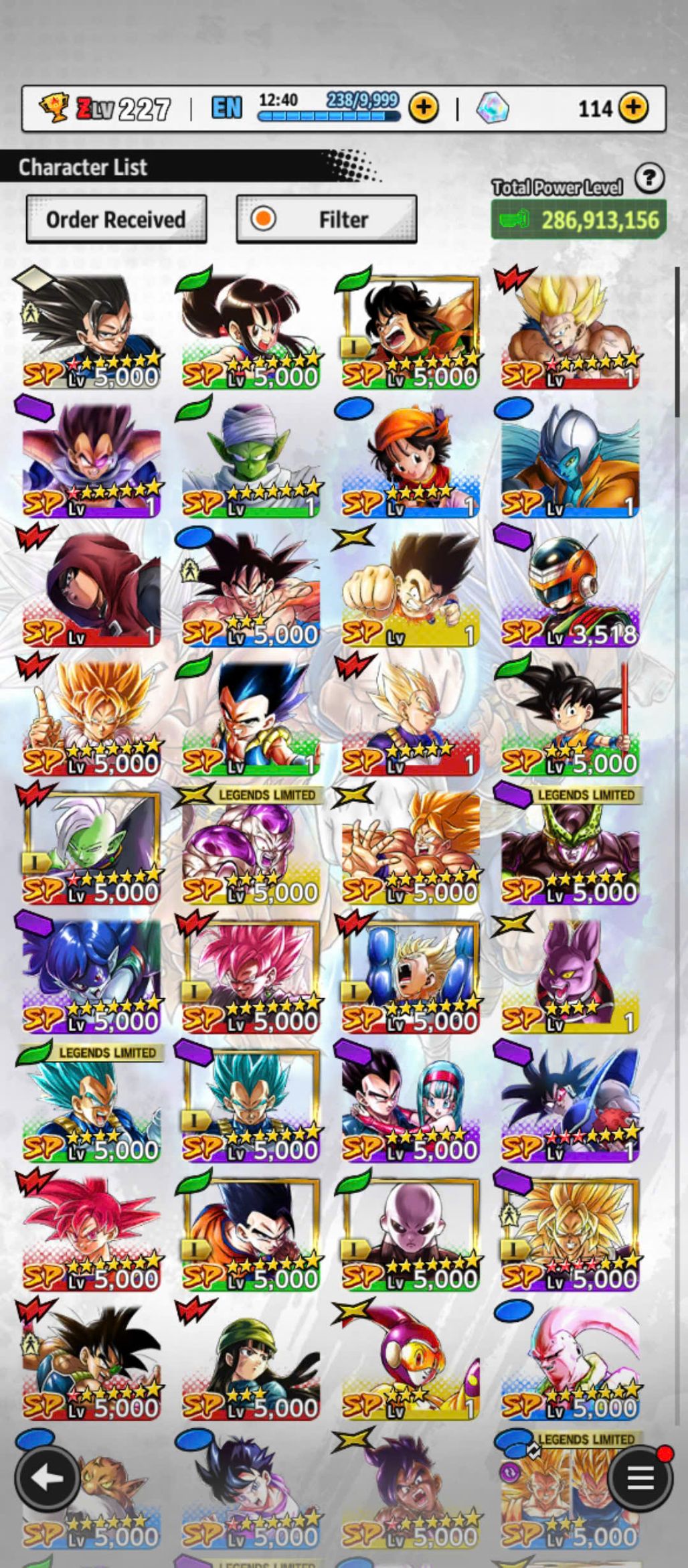This screenshot has width=688, height=1568.
Task: Open the Total Power Level help icon
Action: (649, 179)
